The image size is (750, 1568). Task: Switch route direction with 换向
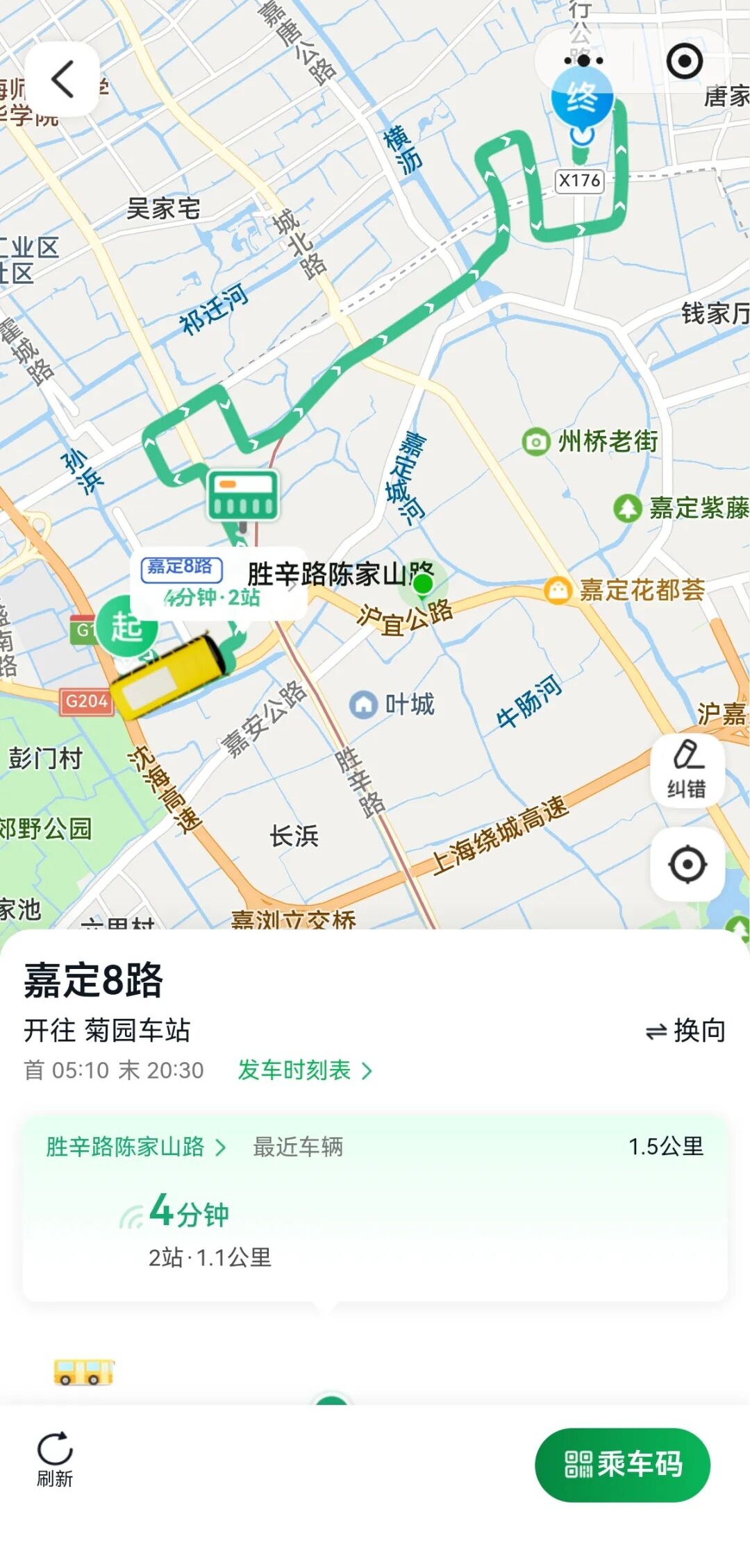tap(685, 1031)
